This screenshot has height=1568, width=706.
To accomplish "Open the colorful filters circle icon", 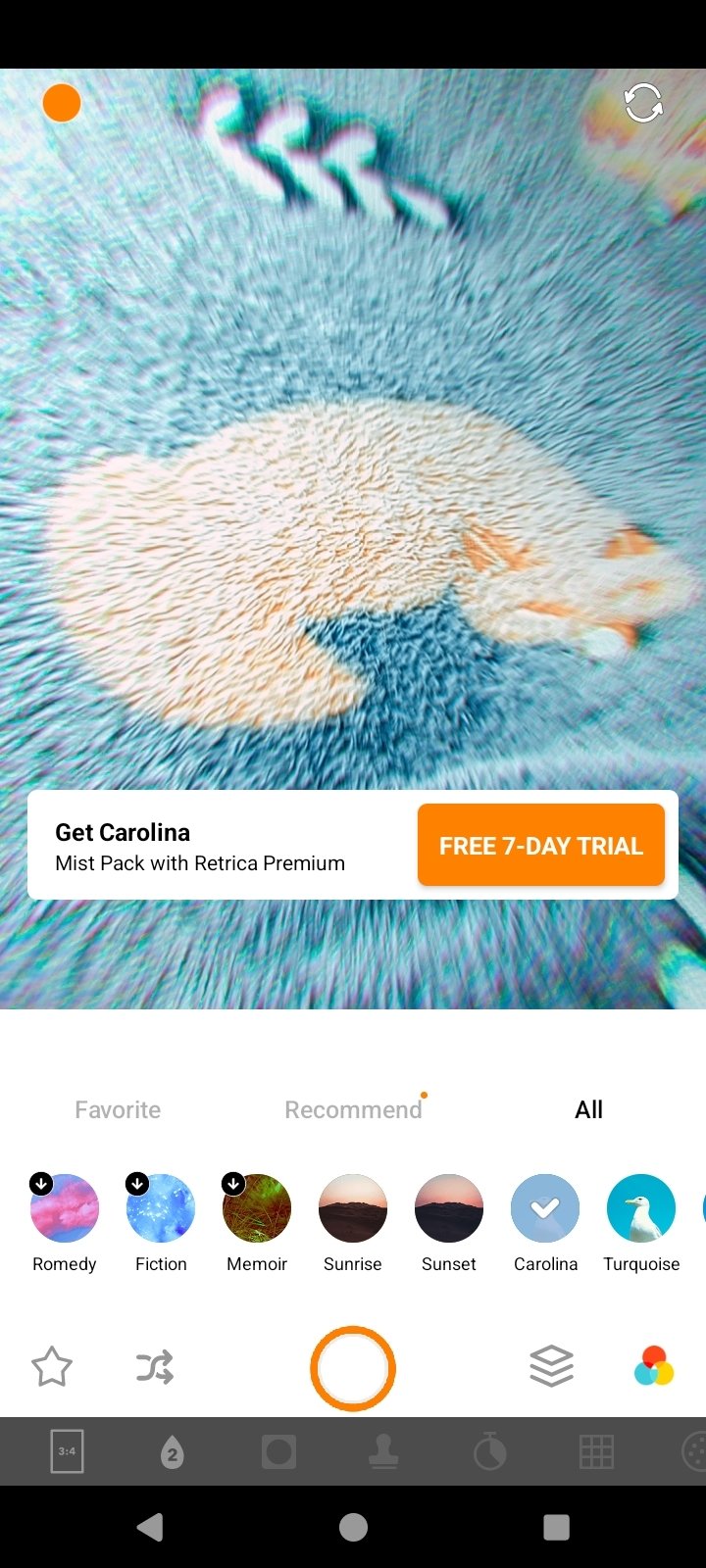I will pyautogui.click(x=654, y=1365).
